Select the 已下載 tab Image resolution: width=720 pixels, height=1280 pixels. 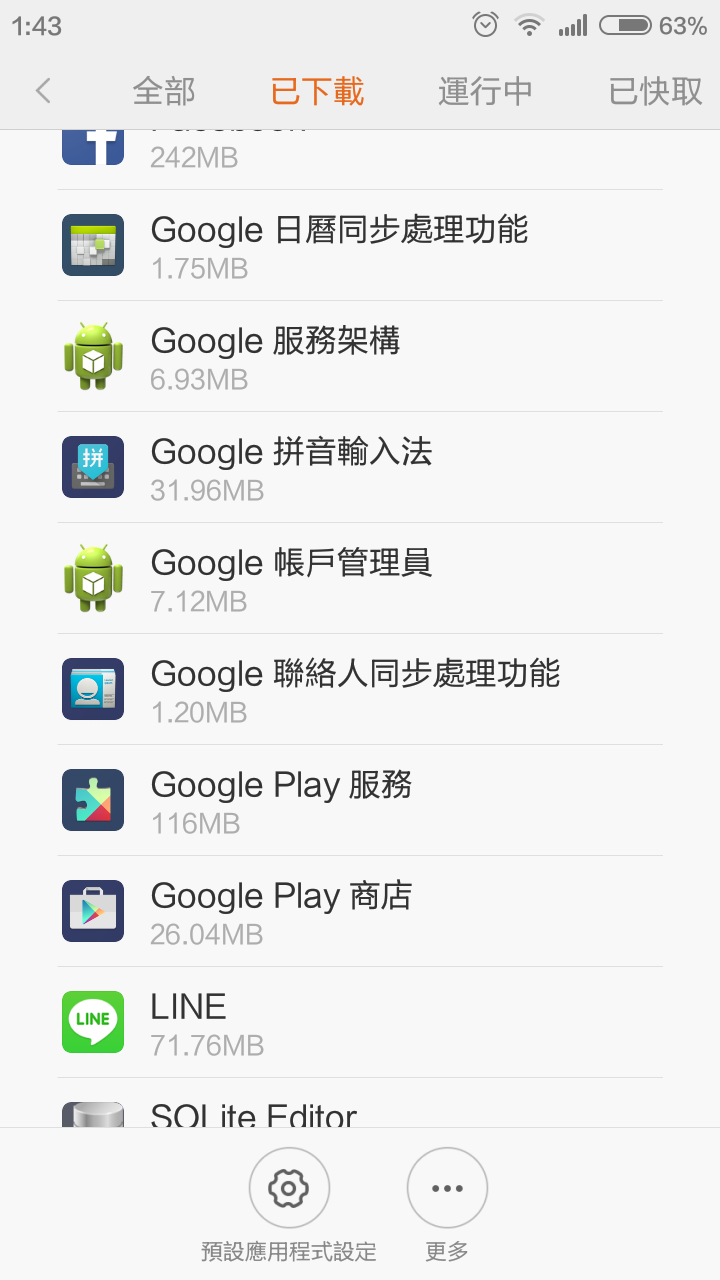click(317, 91)
